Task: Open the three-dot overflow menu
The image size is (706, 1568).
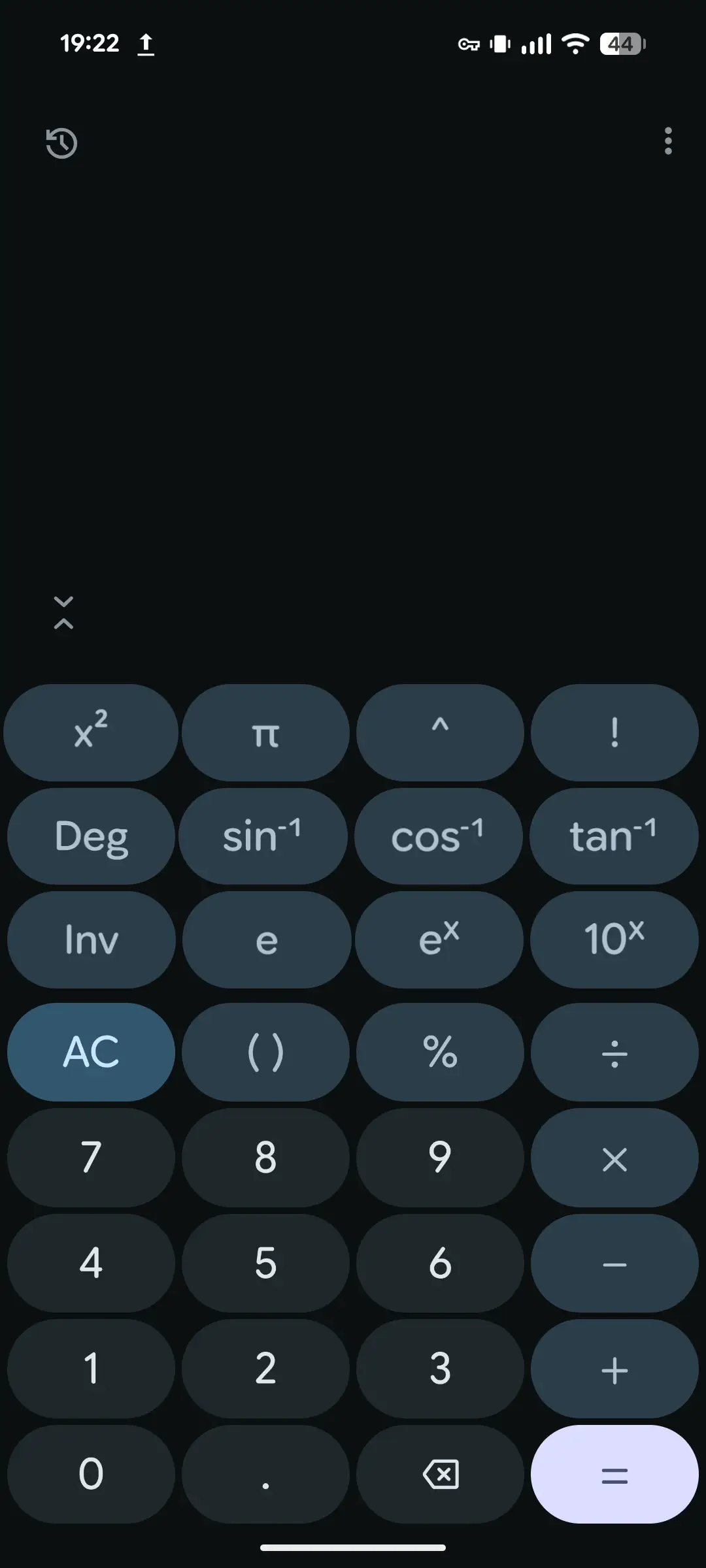Action: (x=667, y=141)
